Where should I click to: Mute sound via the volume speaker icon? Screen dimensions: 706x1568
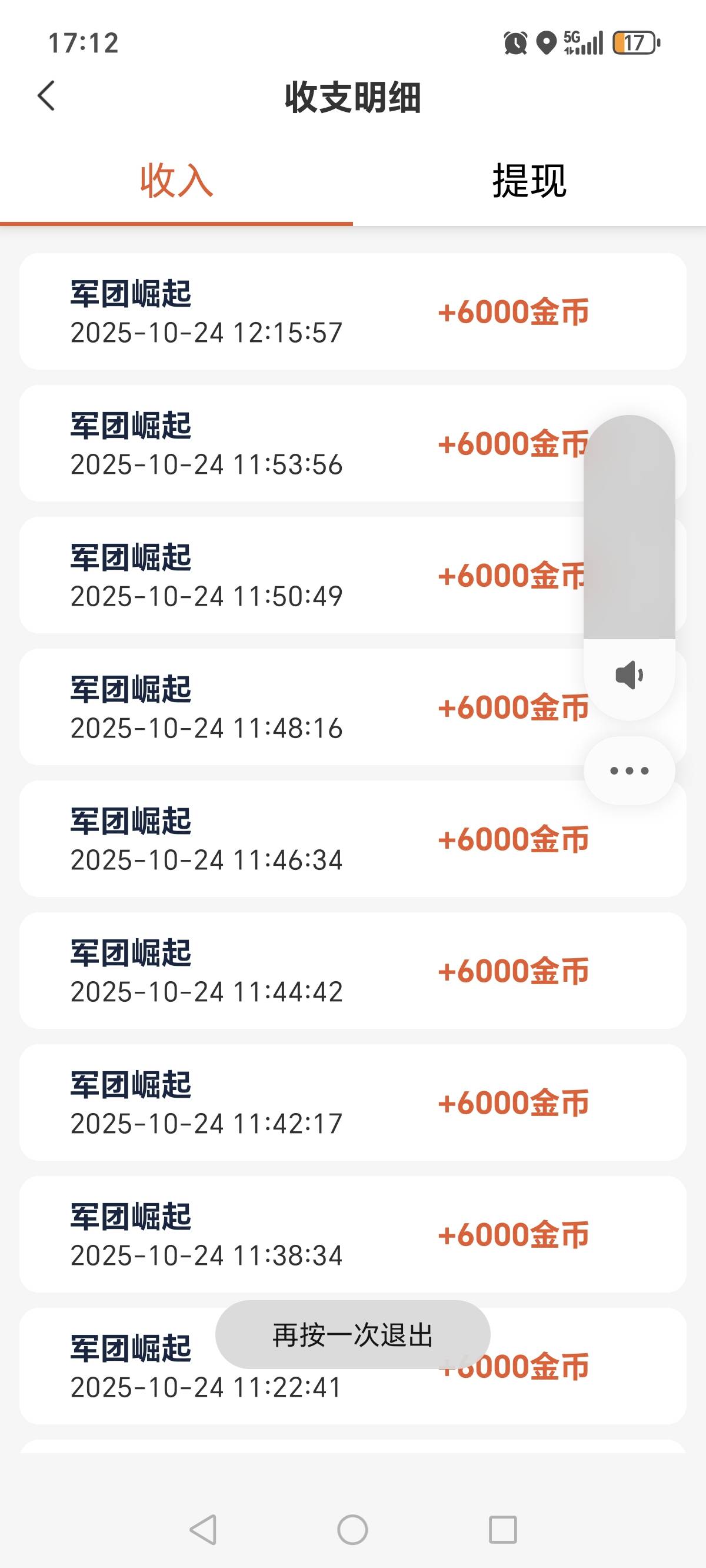click(629, 676)
